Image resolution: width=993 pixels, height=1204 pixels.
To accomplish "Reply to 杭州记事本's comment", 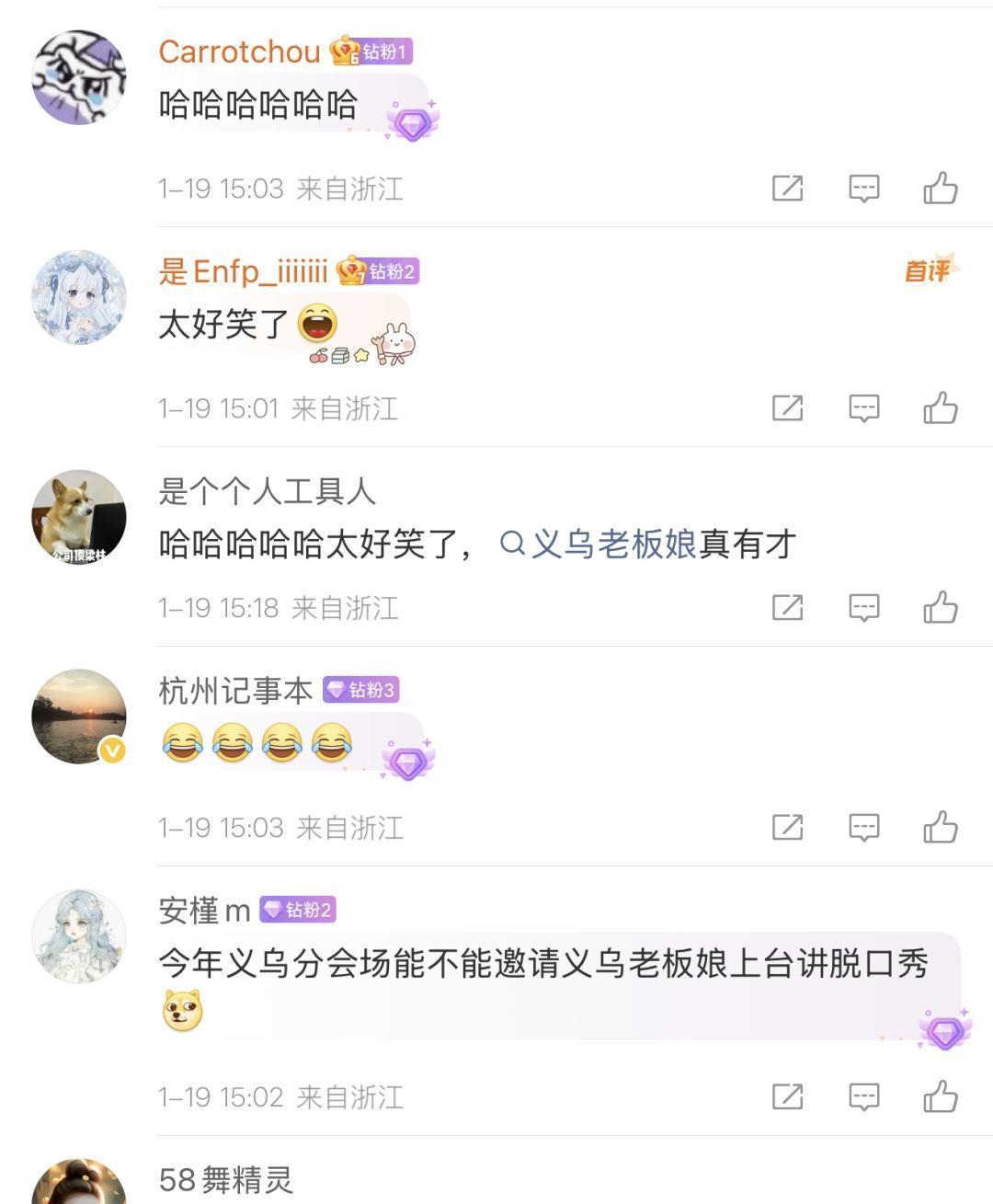I will (863, 827).
